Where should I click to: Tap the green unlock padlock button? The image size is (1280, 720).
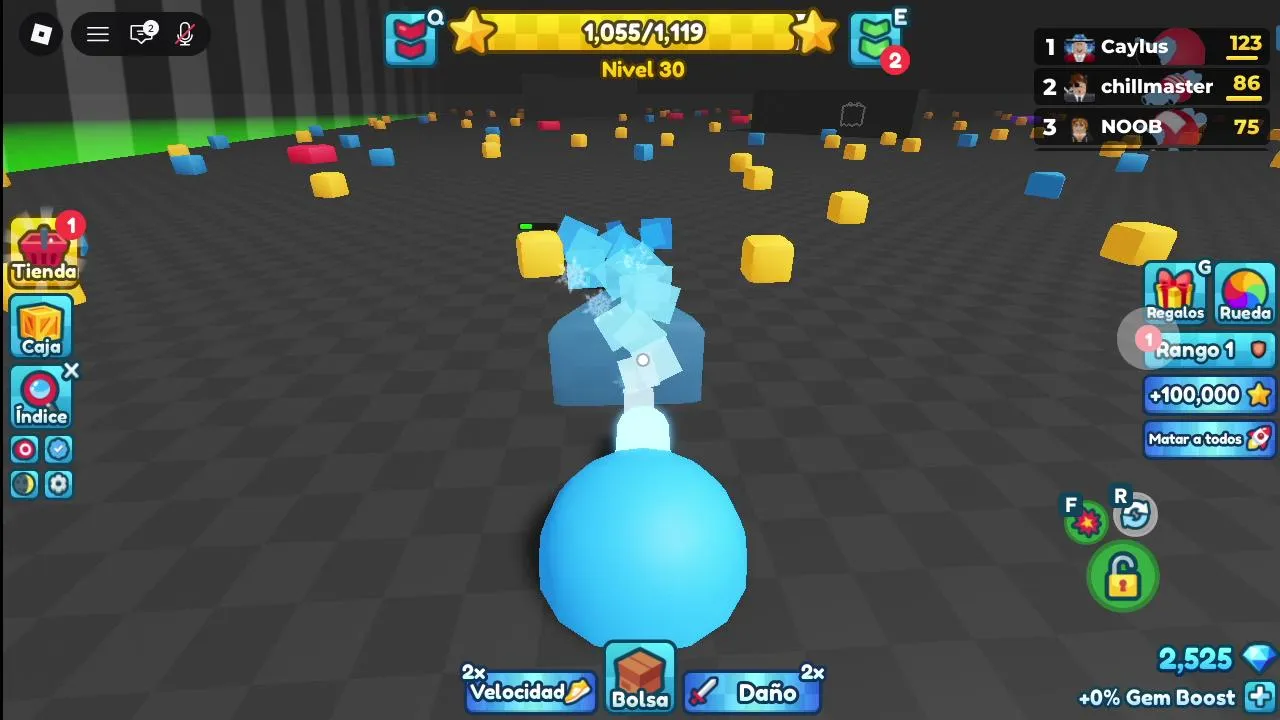click(1123, 577)
